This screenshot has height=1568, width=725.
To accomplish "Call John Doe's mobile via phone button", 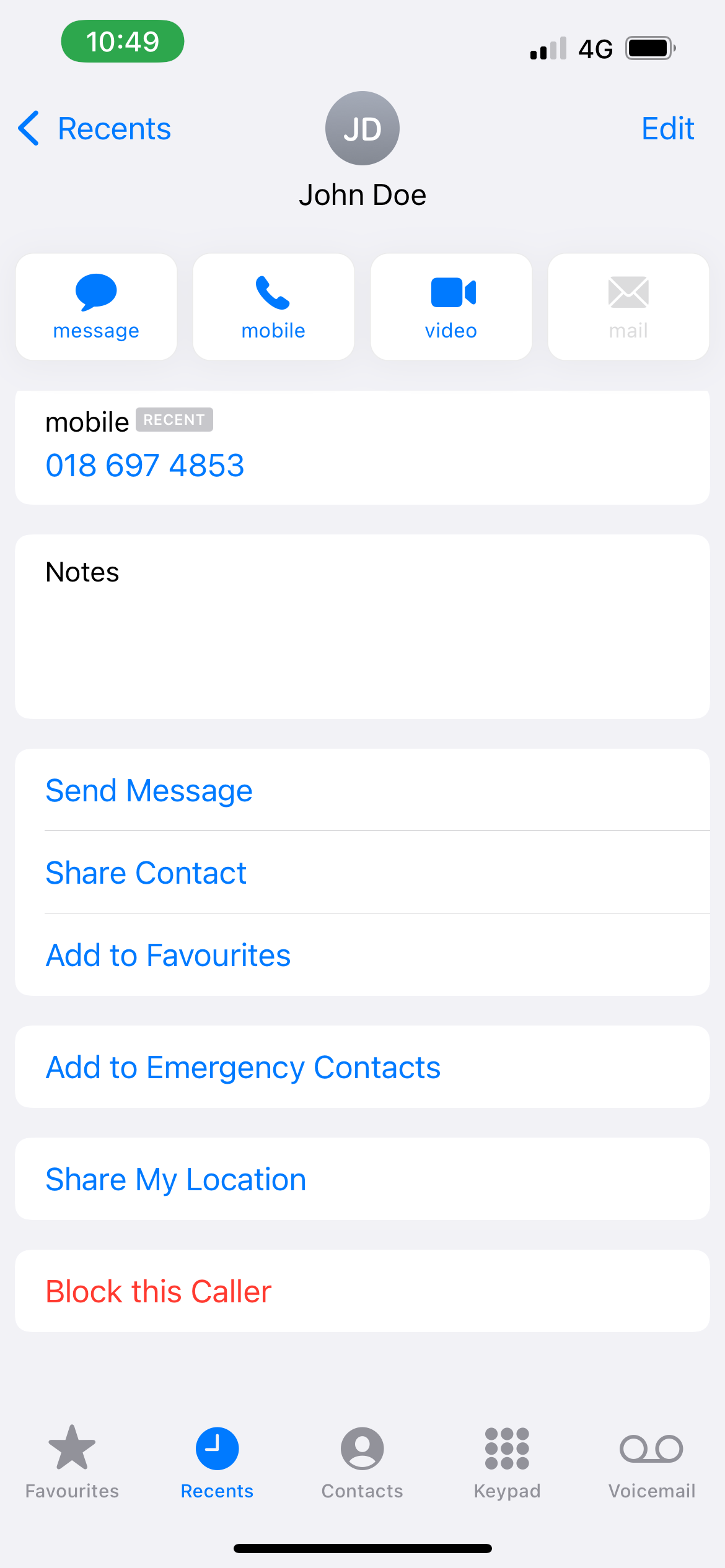I will click(x=273, y=307).
